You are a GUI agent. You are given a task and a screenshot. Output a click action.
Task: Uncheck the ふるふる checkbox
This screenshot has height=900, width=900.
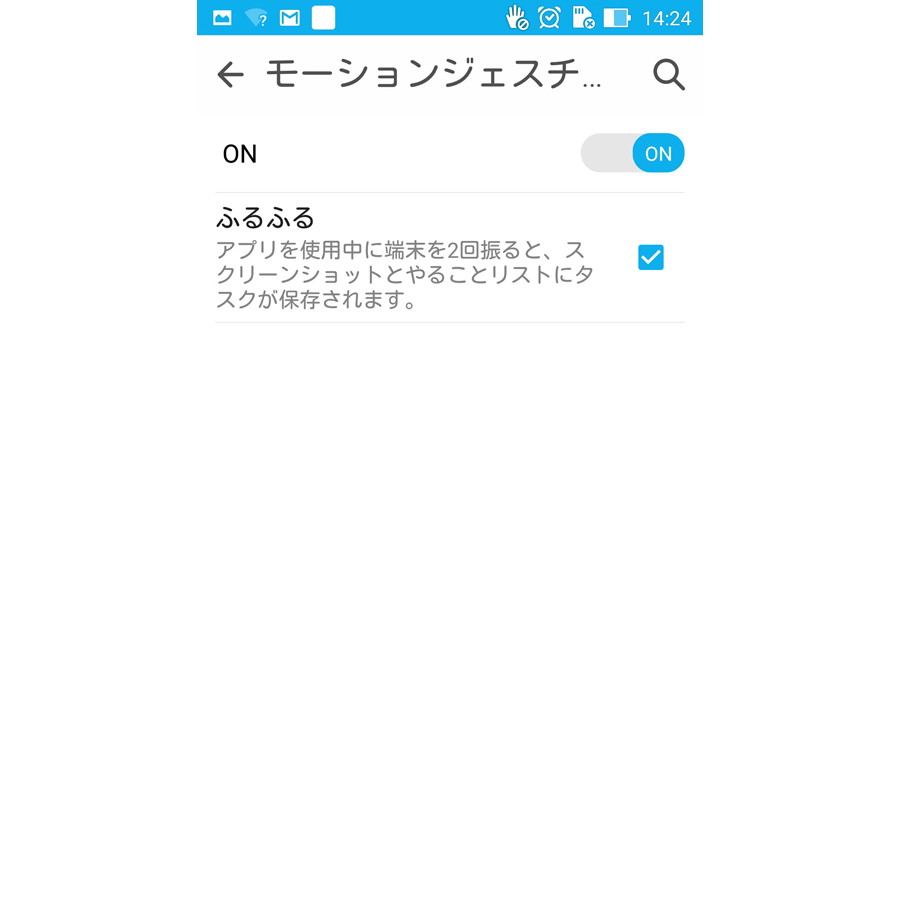pos(650,258)
